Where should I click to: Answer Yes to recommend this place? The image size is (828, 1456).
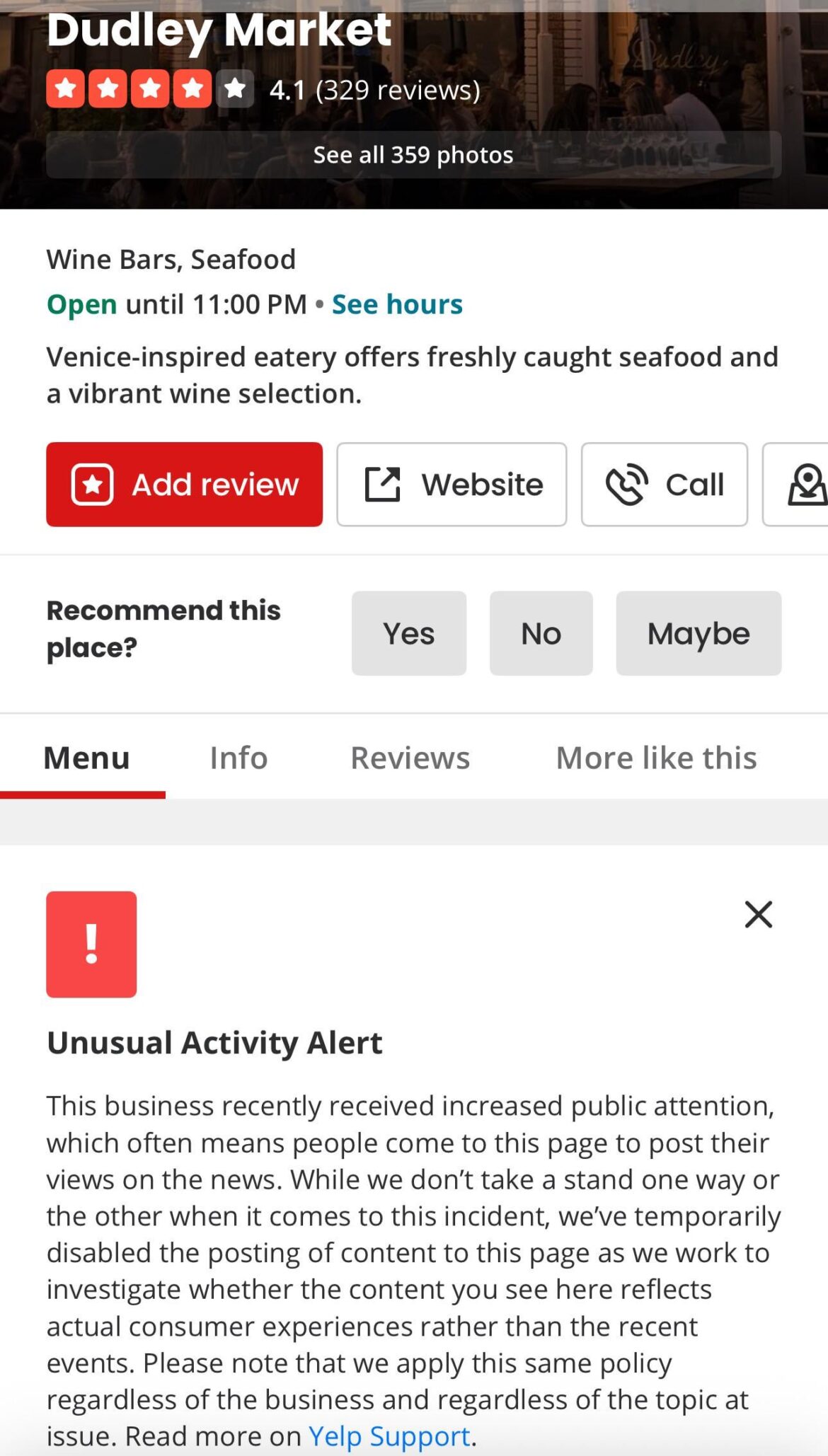coord(409,633)
